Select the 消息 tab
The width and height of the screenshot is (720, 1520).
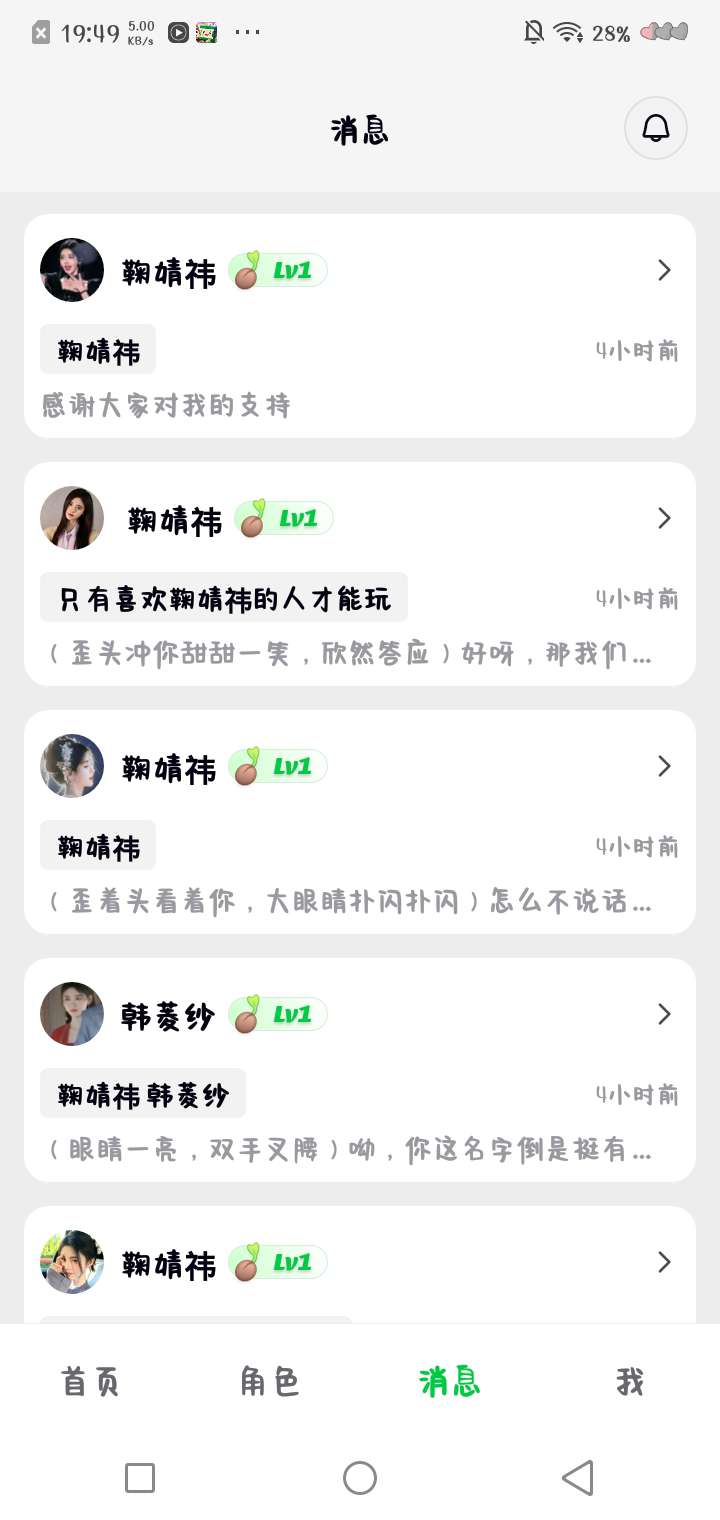coord(450,1382)
